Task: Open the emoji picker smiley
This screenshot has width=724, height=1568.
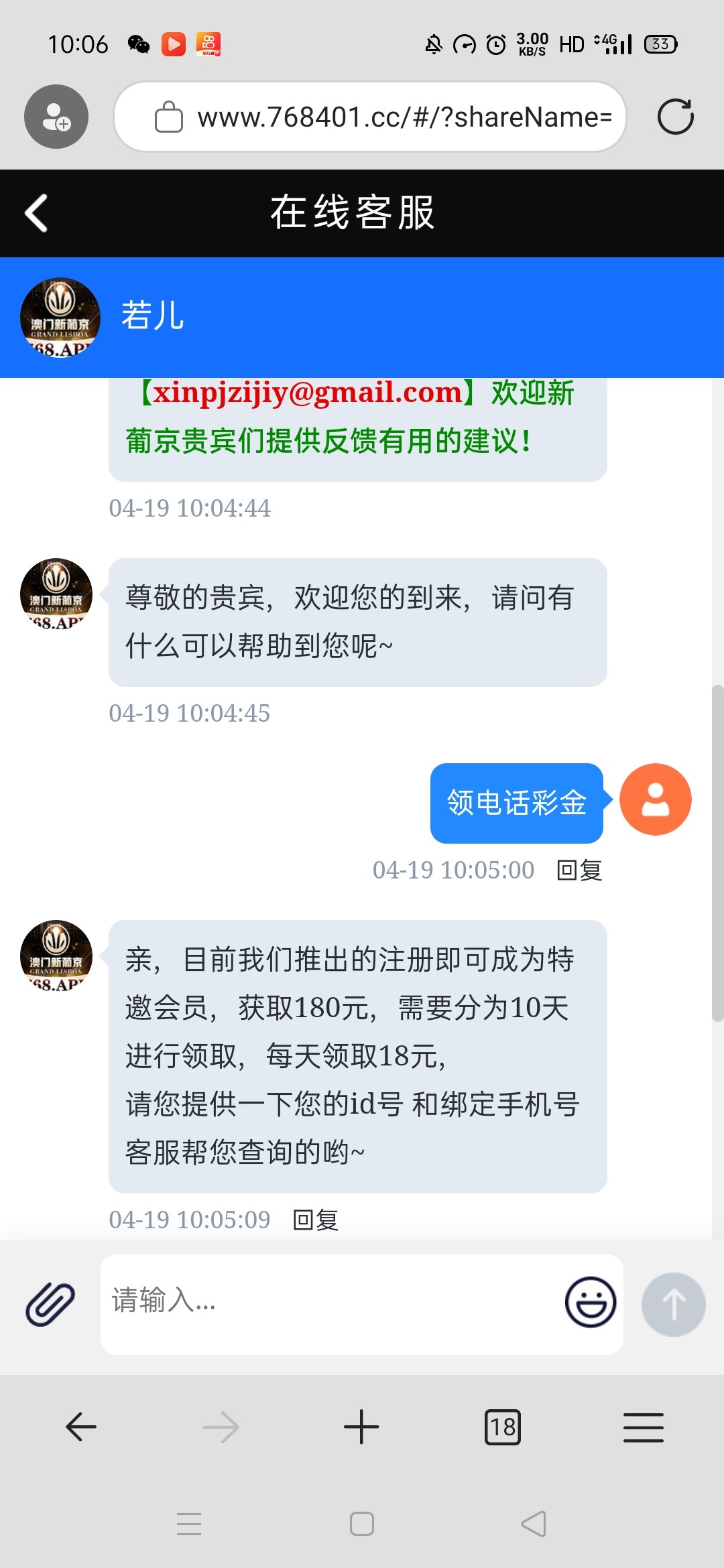Action: (591, 1302)
